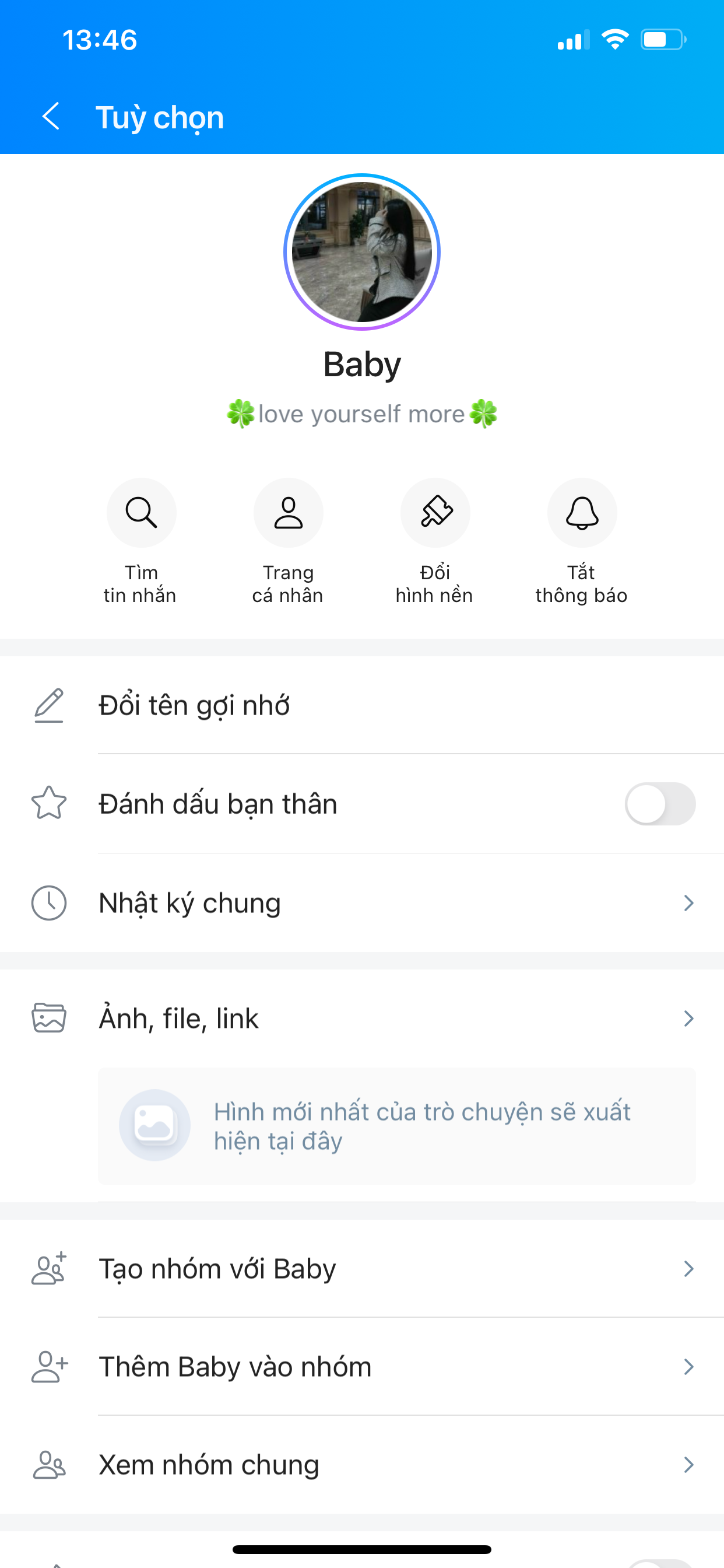Viewport: 724px width, 1568px height.
Task: Search messages with Tìm tin nhắn
Action: pyautogui.click(x=141, y=513)
